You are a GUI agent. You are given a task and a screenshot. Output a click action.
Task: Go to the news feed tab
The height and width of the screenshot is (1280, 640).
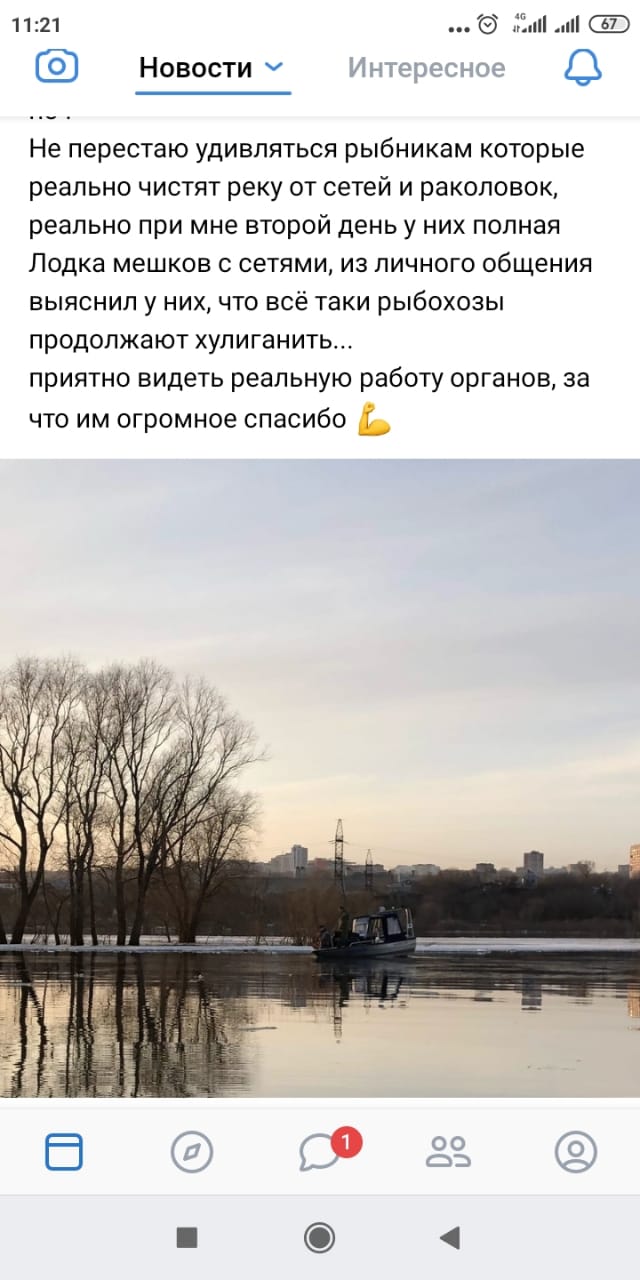(64, 1152)
